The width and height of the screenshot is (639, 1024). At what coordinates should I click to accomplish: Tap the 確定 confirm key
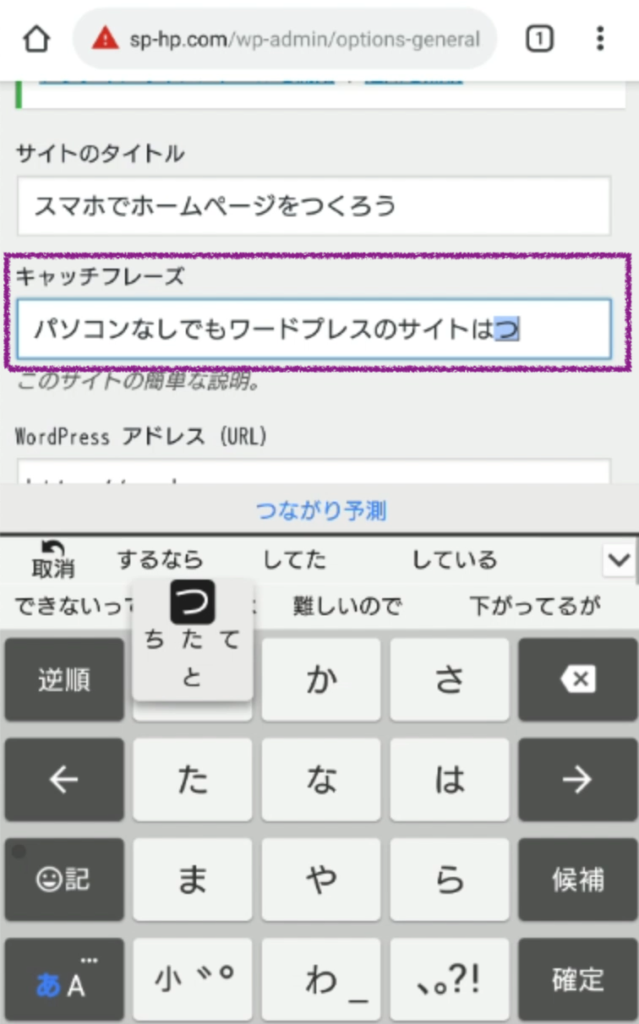click(x=577, y=979)
